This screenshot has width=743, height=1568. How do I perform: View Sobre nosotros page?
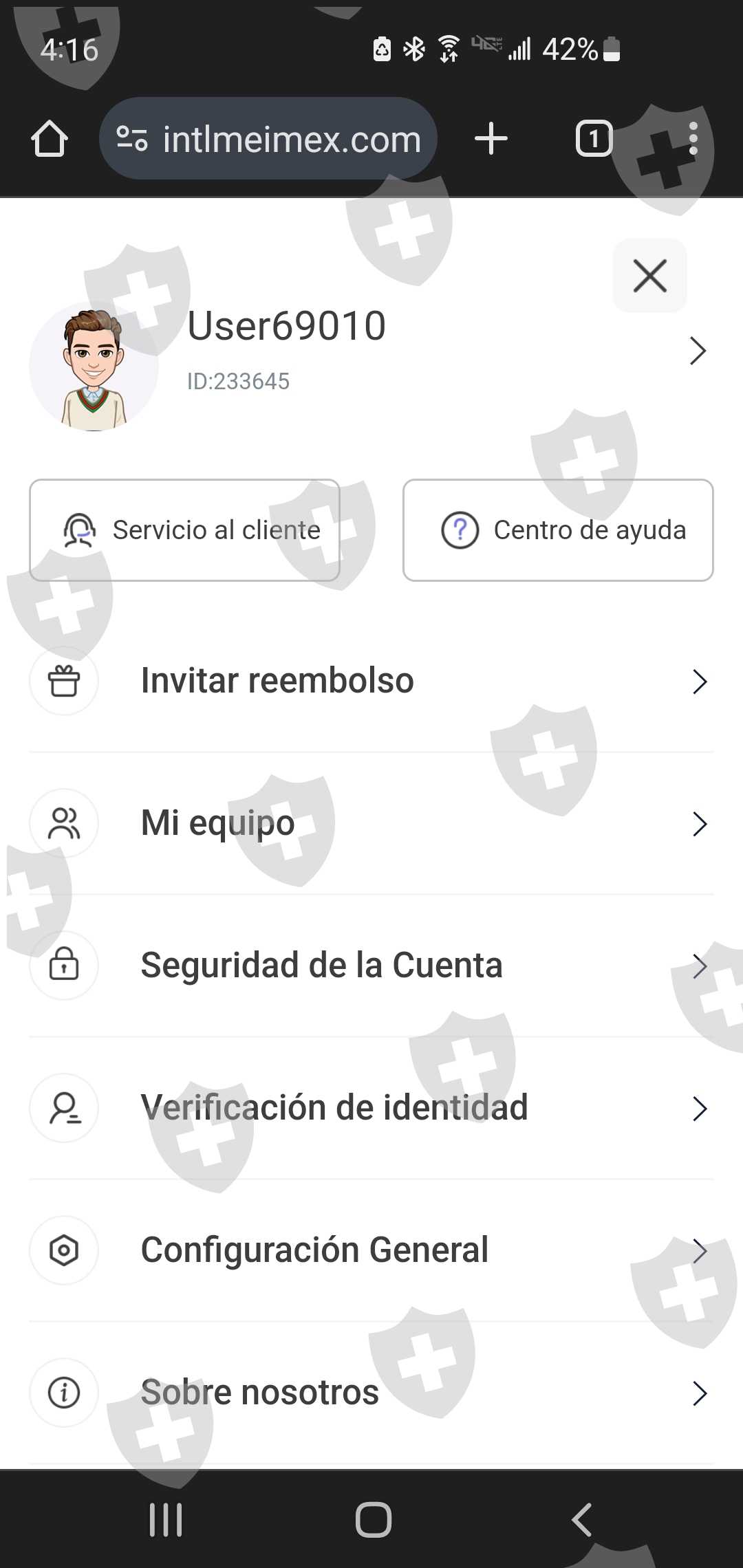tap(371, 1393)
